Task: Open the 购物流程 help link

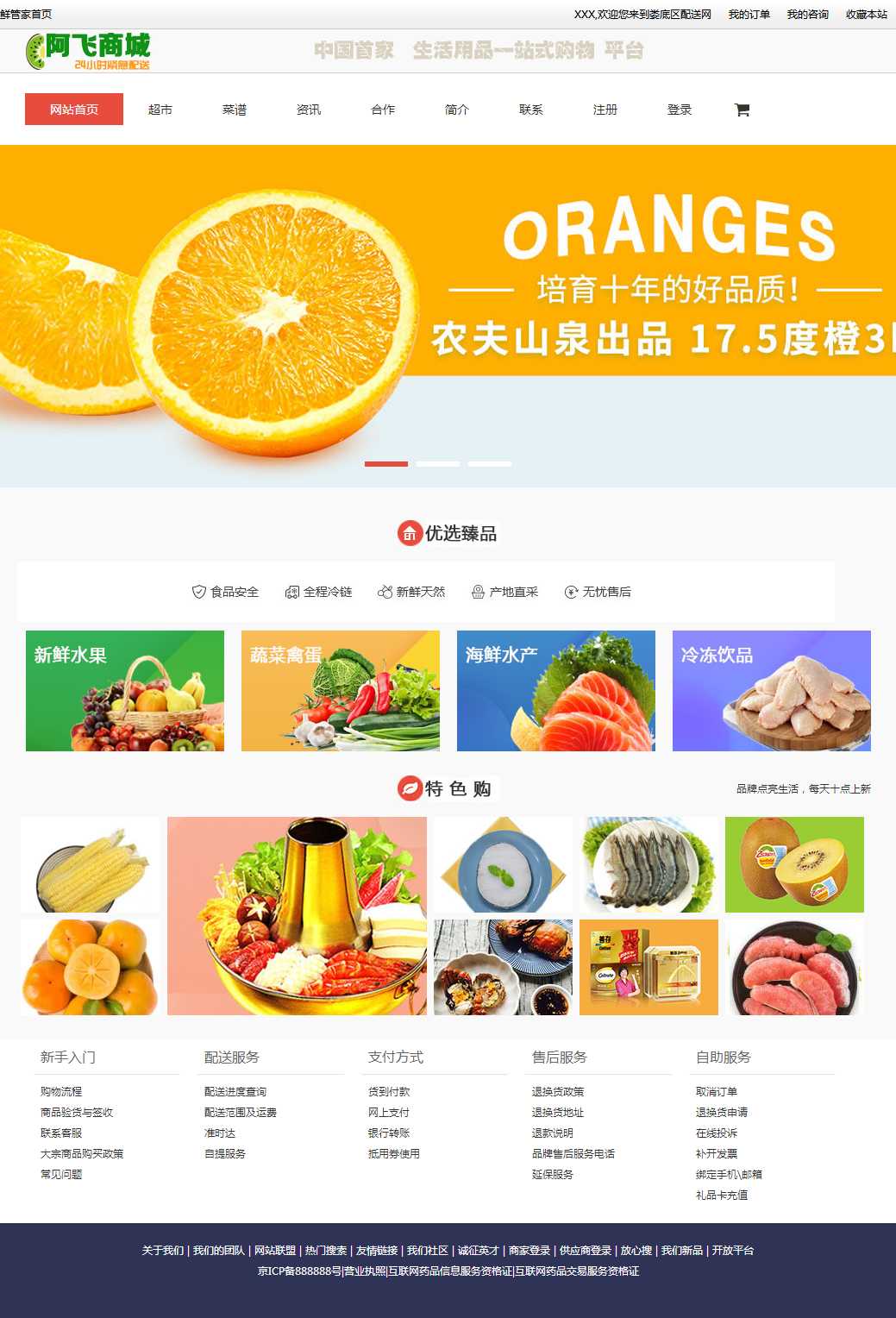Action: pos(61,1092)
